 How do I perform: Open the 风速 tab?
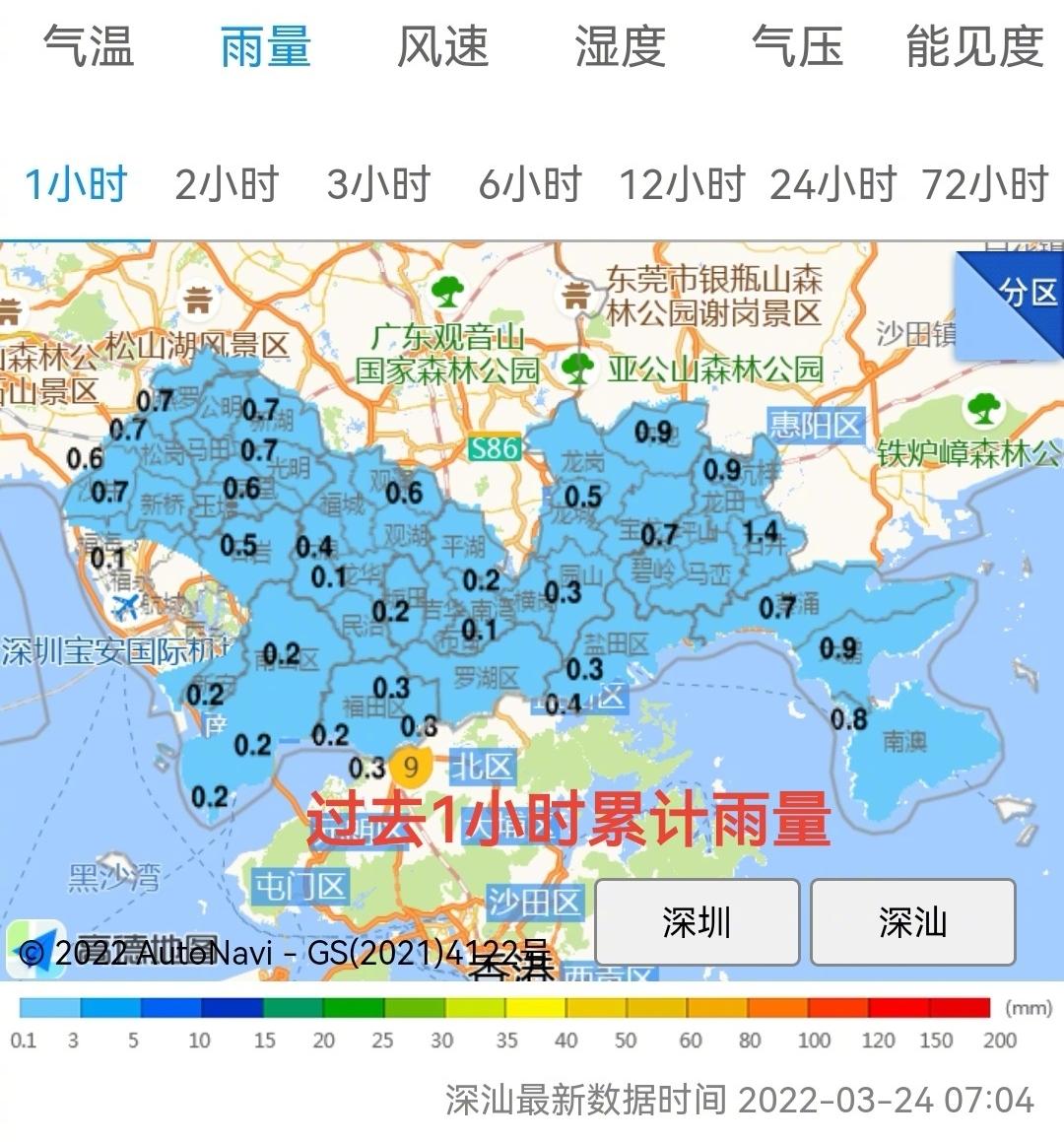(x=442, y=46)
